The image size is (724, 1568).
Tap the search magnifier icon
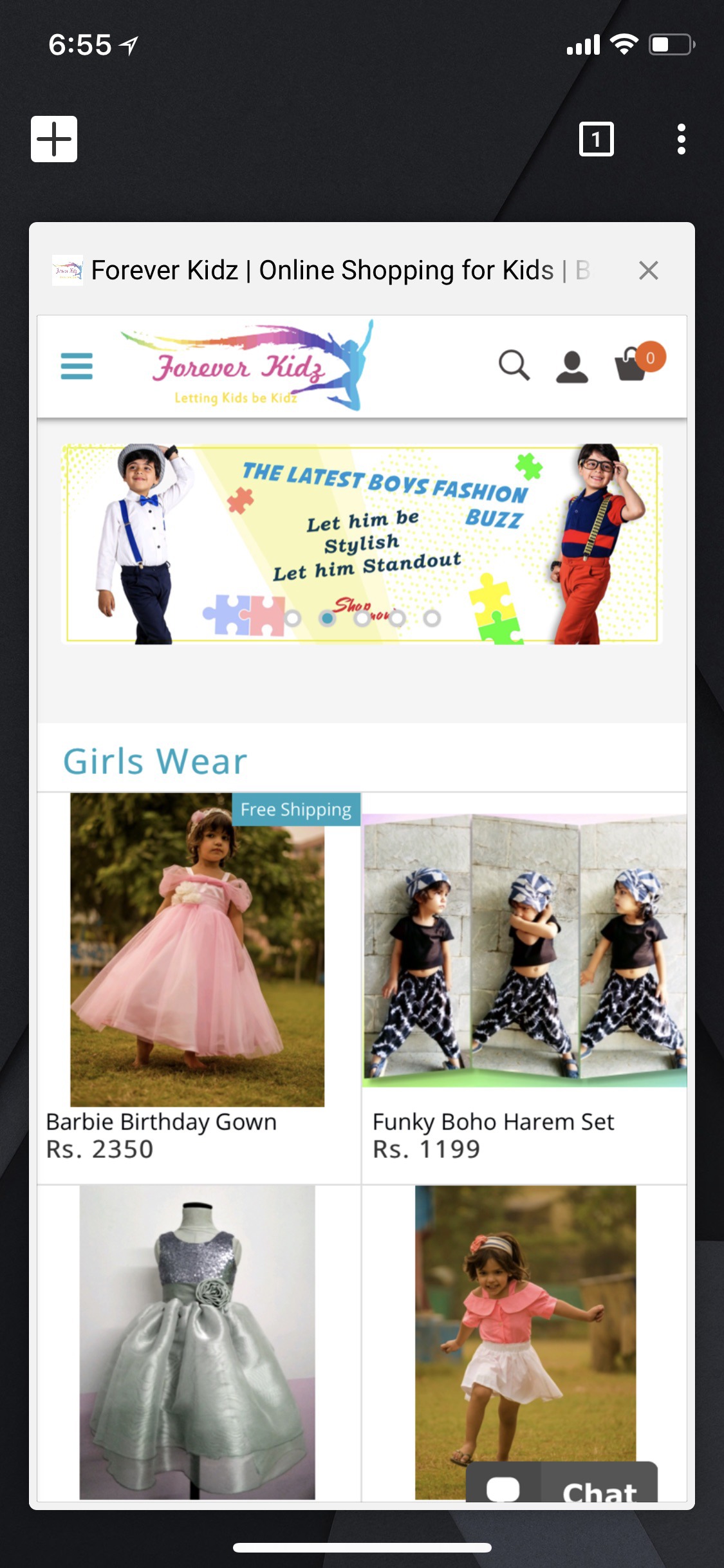514,366
